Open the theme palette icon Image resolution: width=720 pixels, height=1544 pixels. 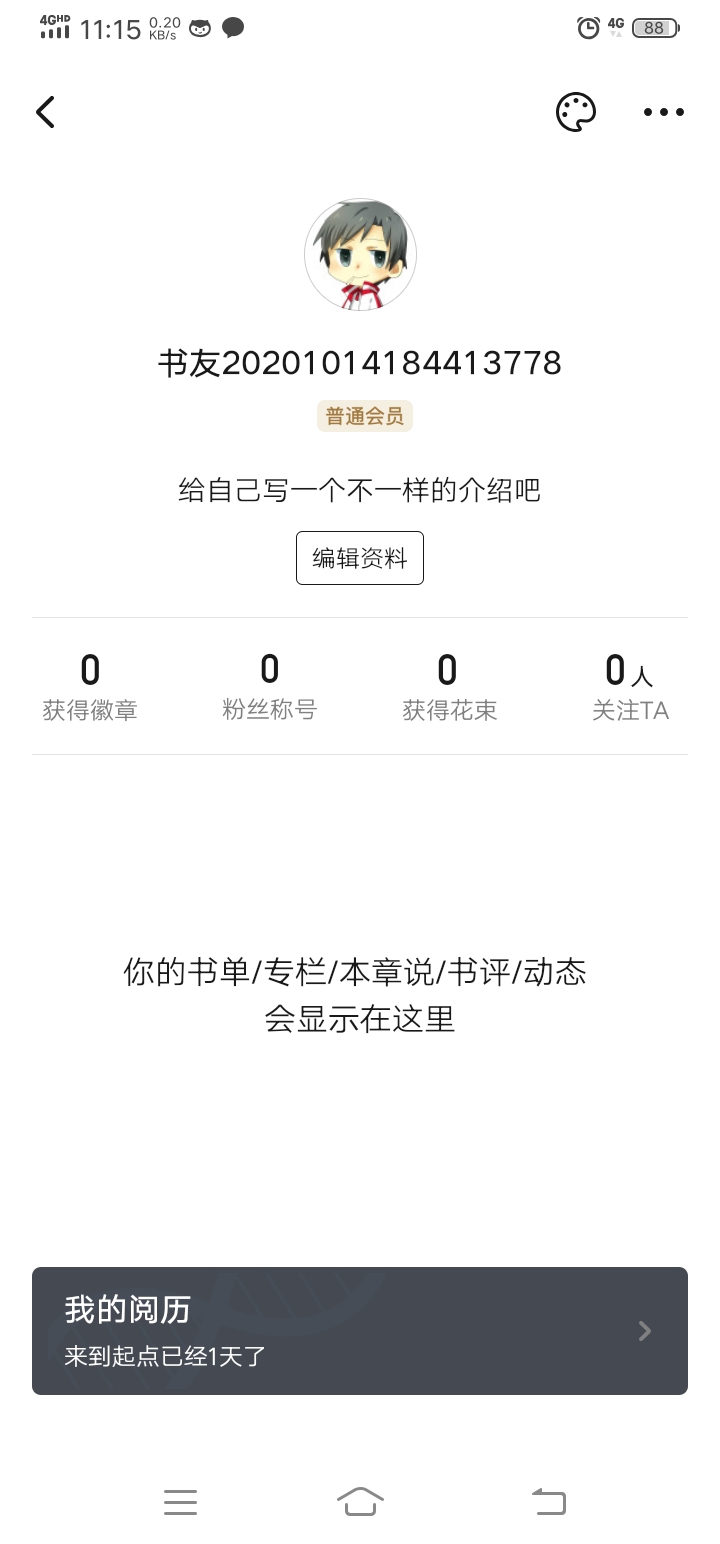tap(576, 112)
